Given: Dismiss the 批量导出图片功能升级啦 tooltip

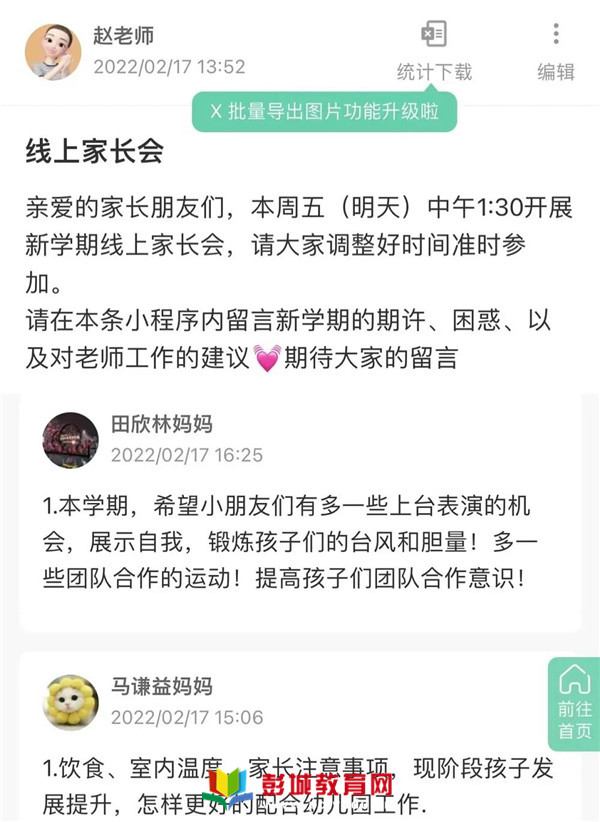Looking at the screenshot, I should (215, 111).
